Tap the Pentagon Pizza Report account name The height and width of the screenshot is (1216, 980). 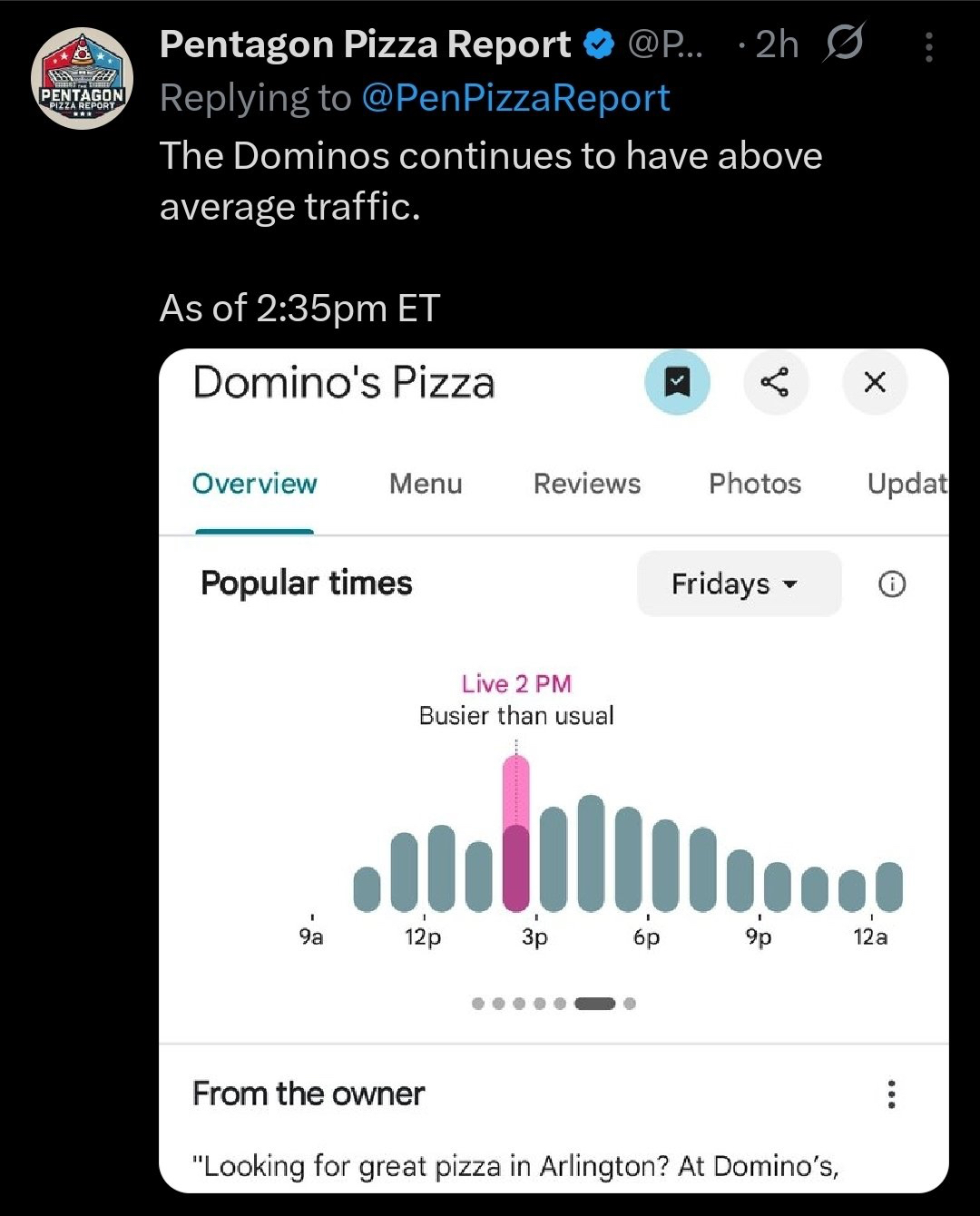point(365,44)
